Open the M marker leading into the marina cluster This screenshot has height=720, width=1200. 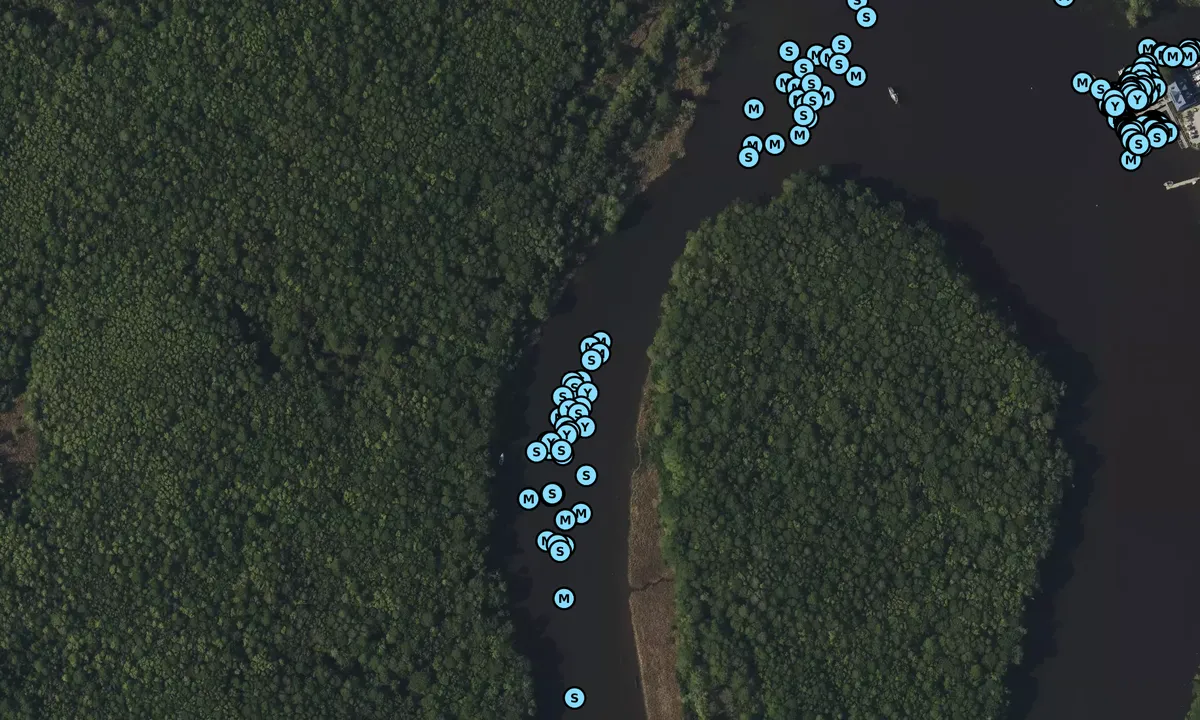click(1082, 82)
